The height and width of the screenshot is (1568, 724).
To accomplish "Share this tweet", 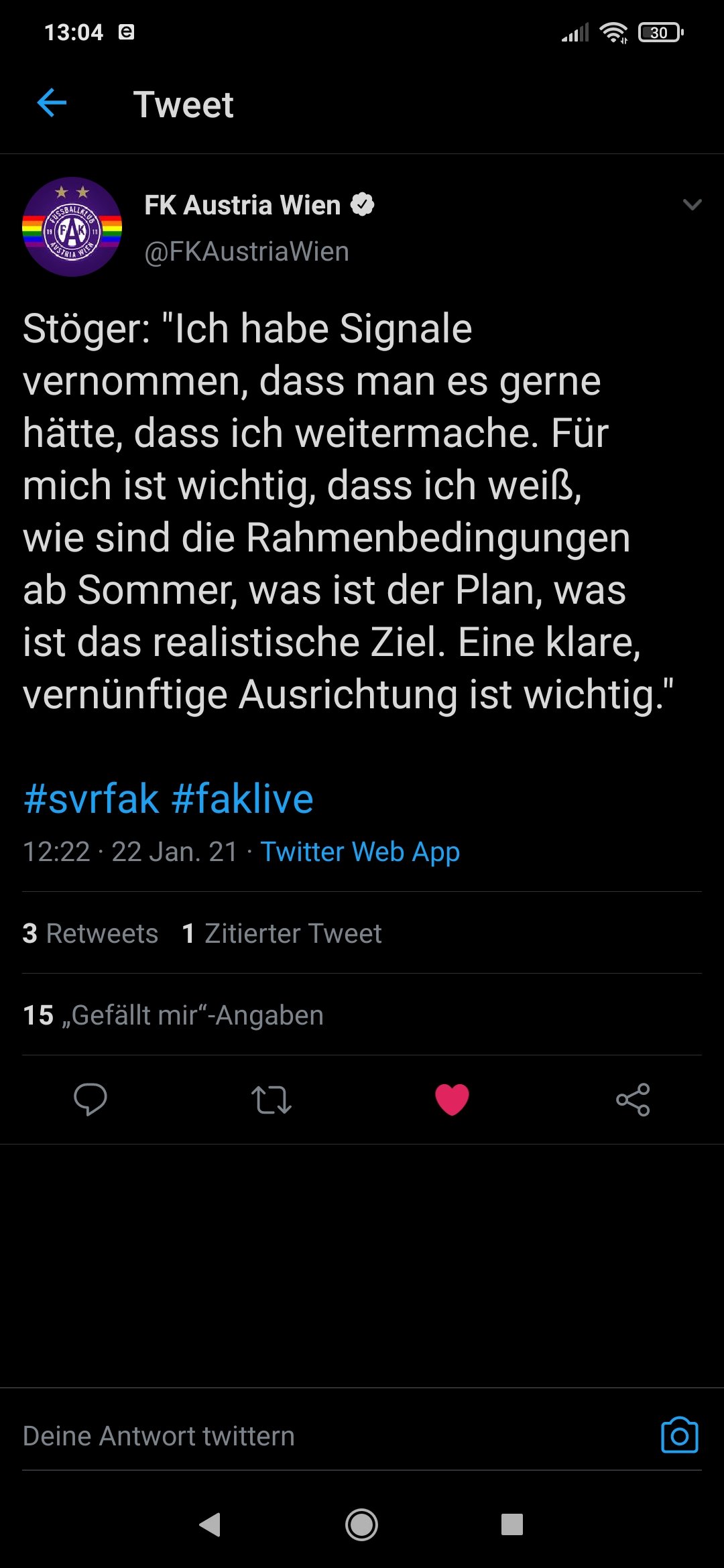I will click(x=633, y=1100).
